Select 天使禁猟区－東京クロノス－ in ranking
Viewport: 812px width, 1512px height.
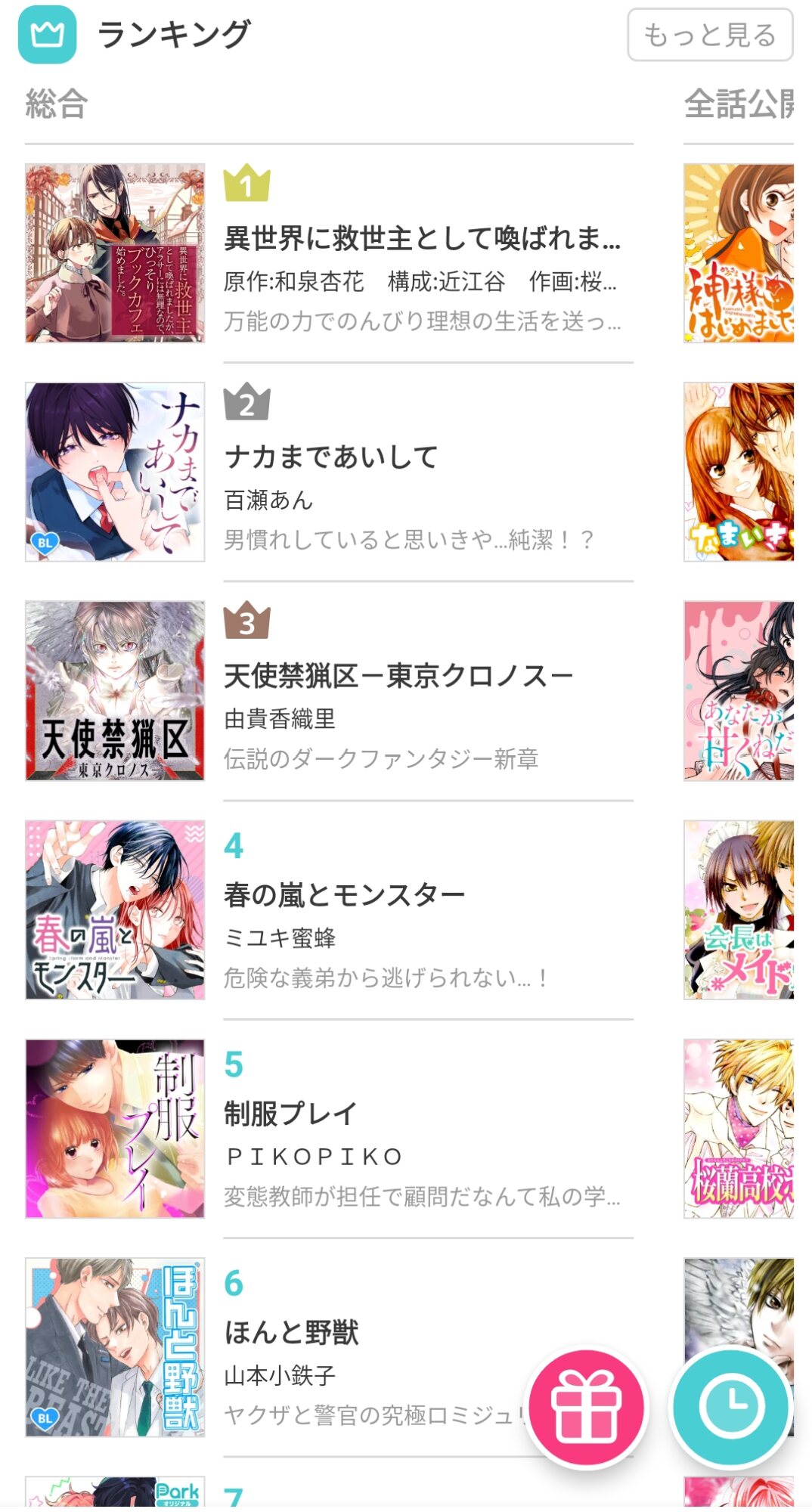point(398,676)
